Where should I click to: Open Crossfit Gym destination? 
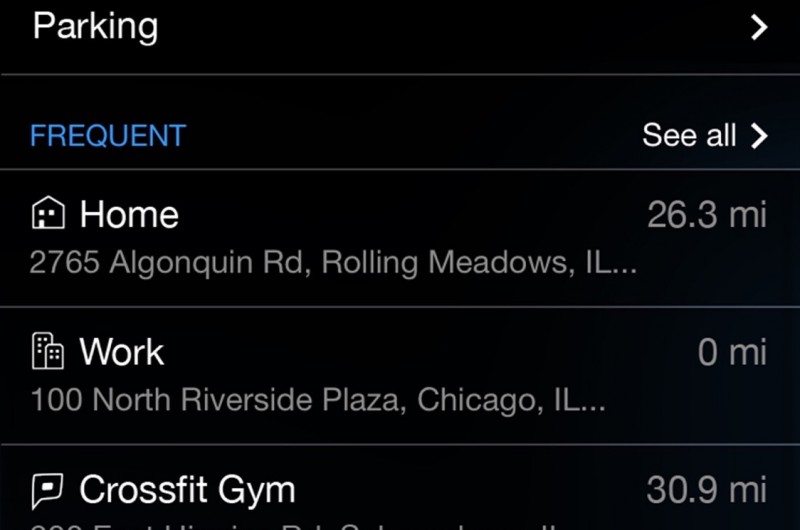tap(400, 492)
